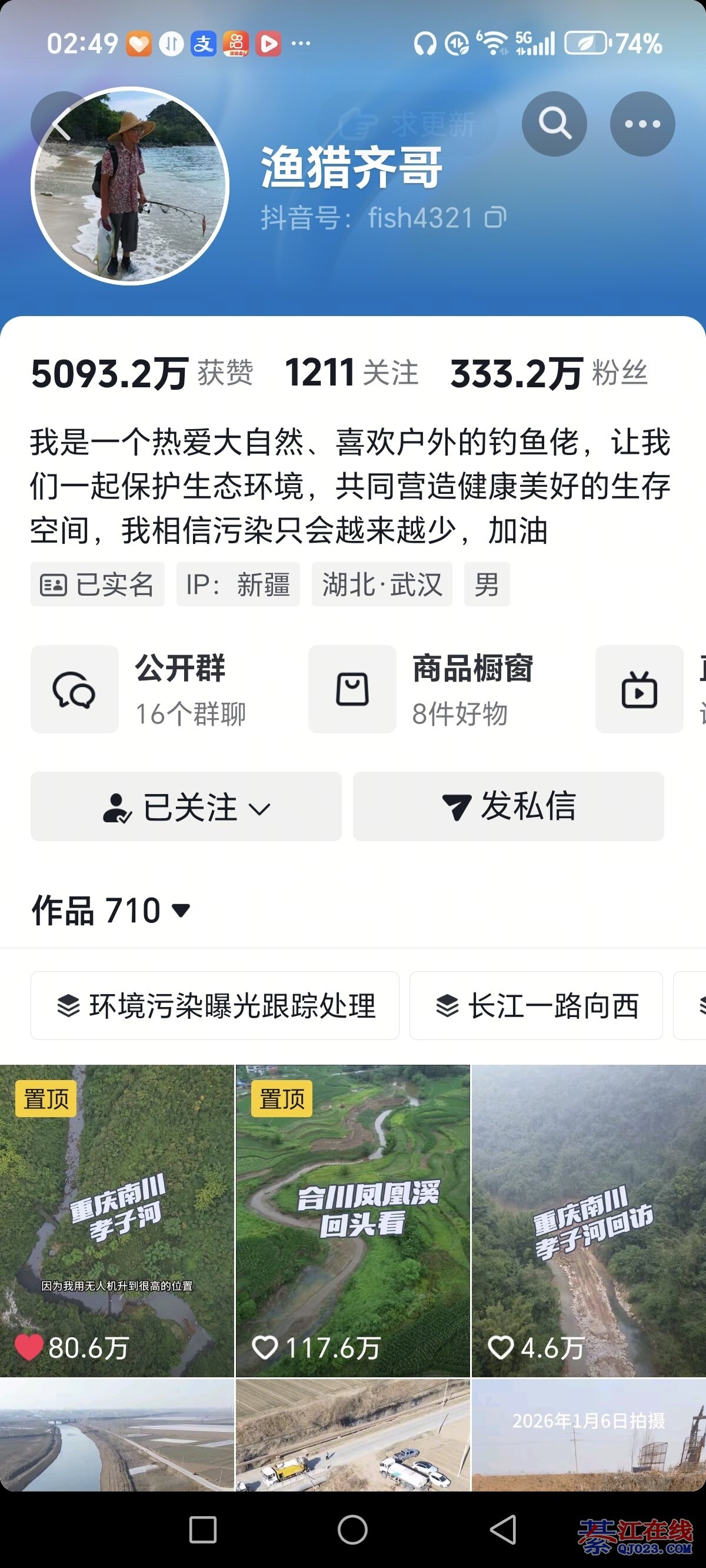Open the three-dot overflow menu
The image size is (706, 1568).
(642, 124)
